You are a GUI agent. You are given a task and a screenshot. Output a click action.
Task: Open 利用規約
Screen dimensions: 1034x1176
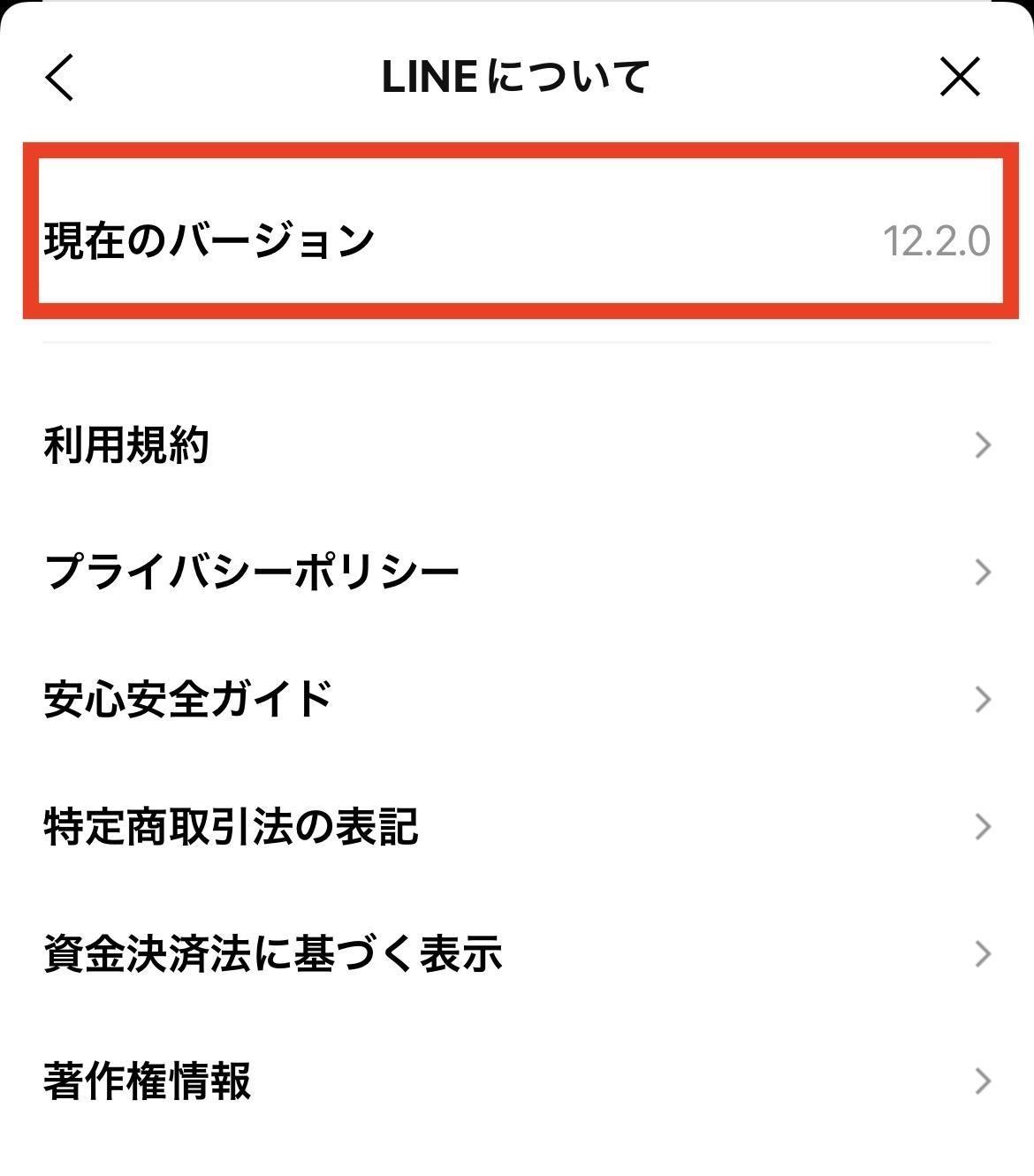pos(516,444)
